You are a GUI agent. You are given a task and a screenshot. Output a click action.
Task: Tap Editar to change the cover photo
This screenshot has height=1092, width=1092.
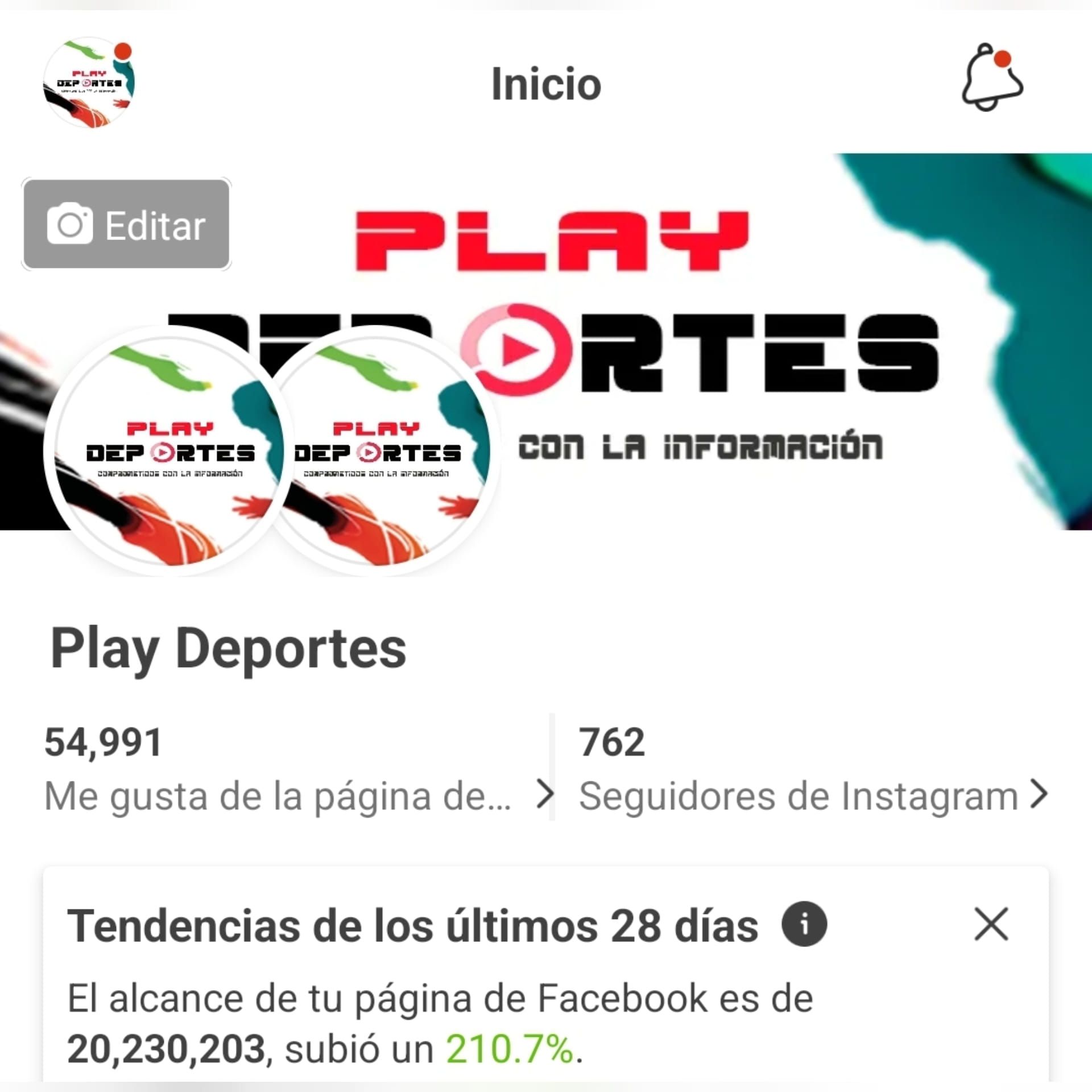pyautogui.click(x=126, y=224)
